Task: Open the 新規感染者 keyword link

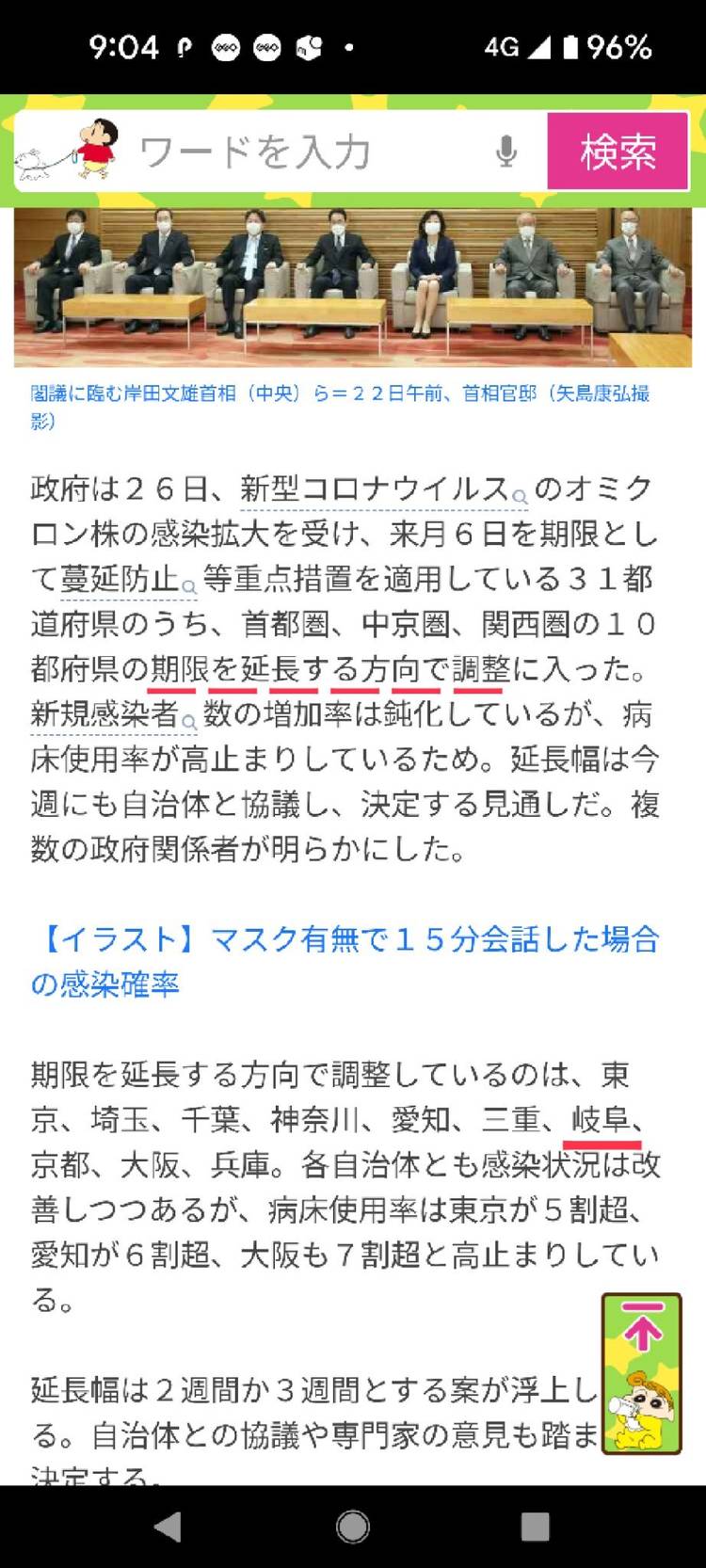Action: click(x=104, y=714)
